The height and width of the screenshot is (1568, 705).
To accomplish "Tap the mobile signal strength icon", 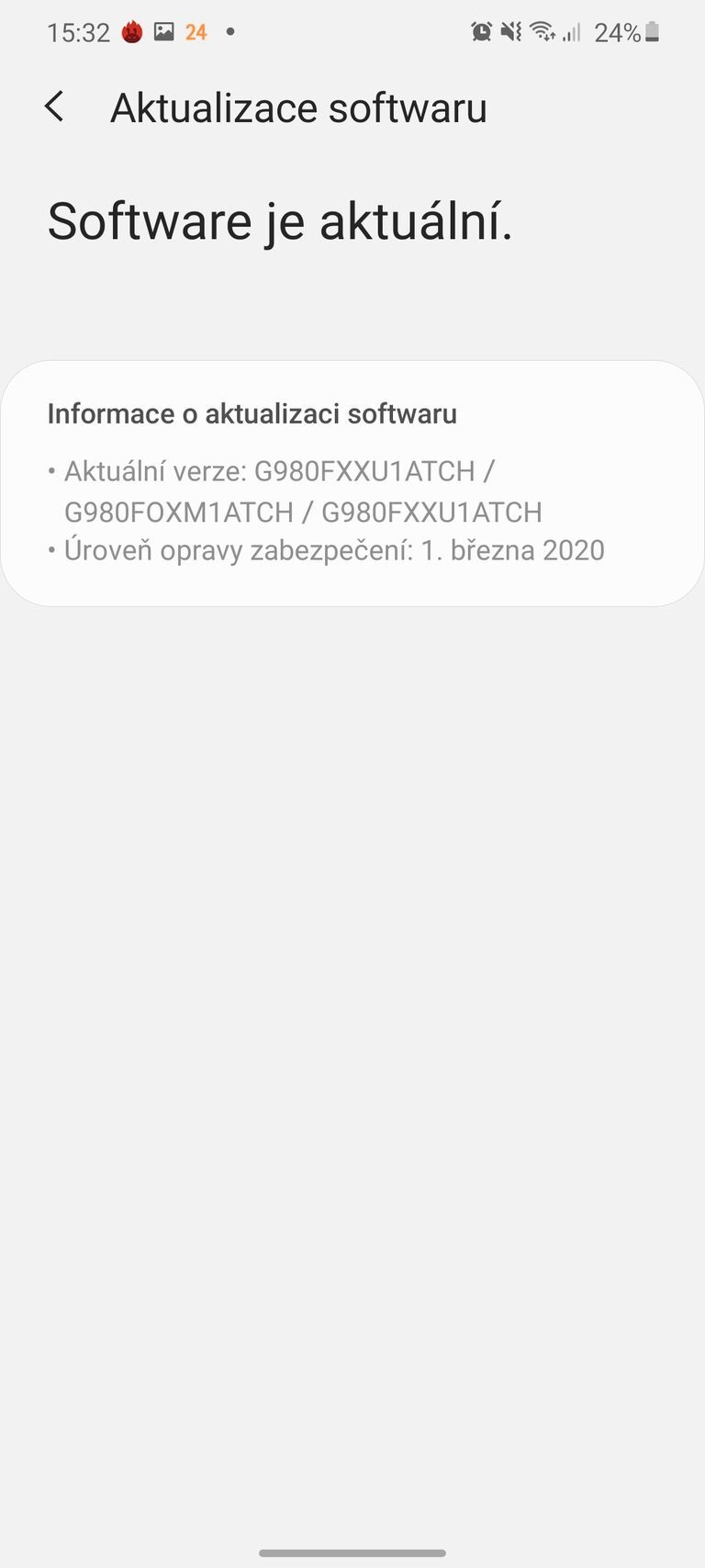I will pyautogui.click(x=572, y=33).
